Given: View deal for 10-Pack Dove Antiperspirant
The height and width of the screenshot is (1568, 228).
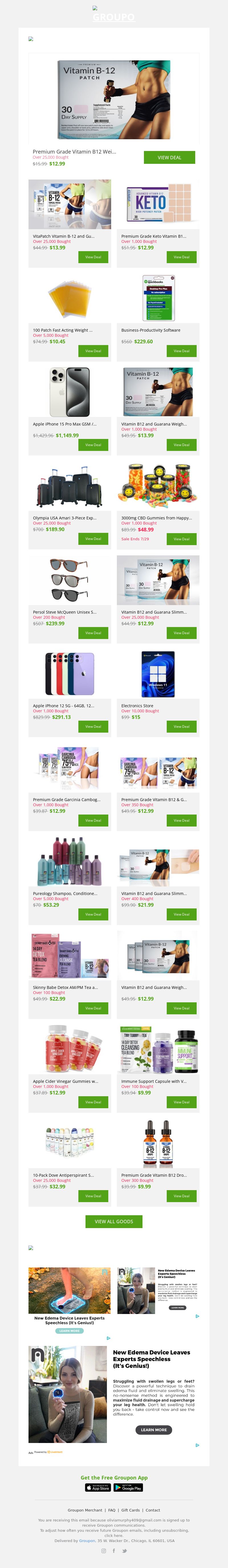Looking at the screenshot, I should coord(93,1196).
